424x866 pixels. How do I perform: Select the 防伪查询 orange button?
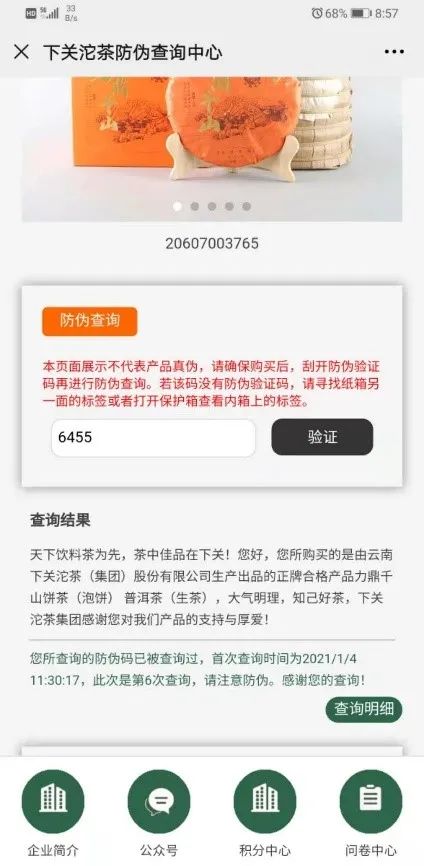[x=89, y=321]
